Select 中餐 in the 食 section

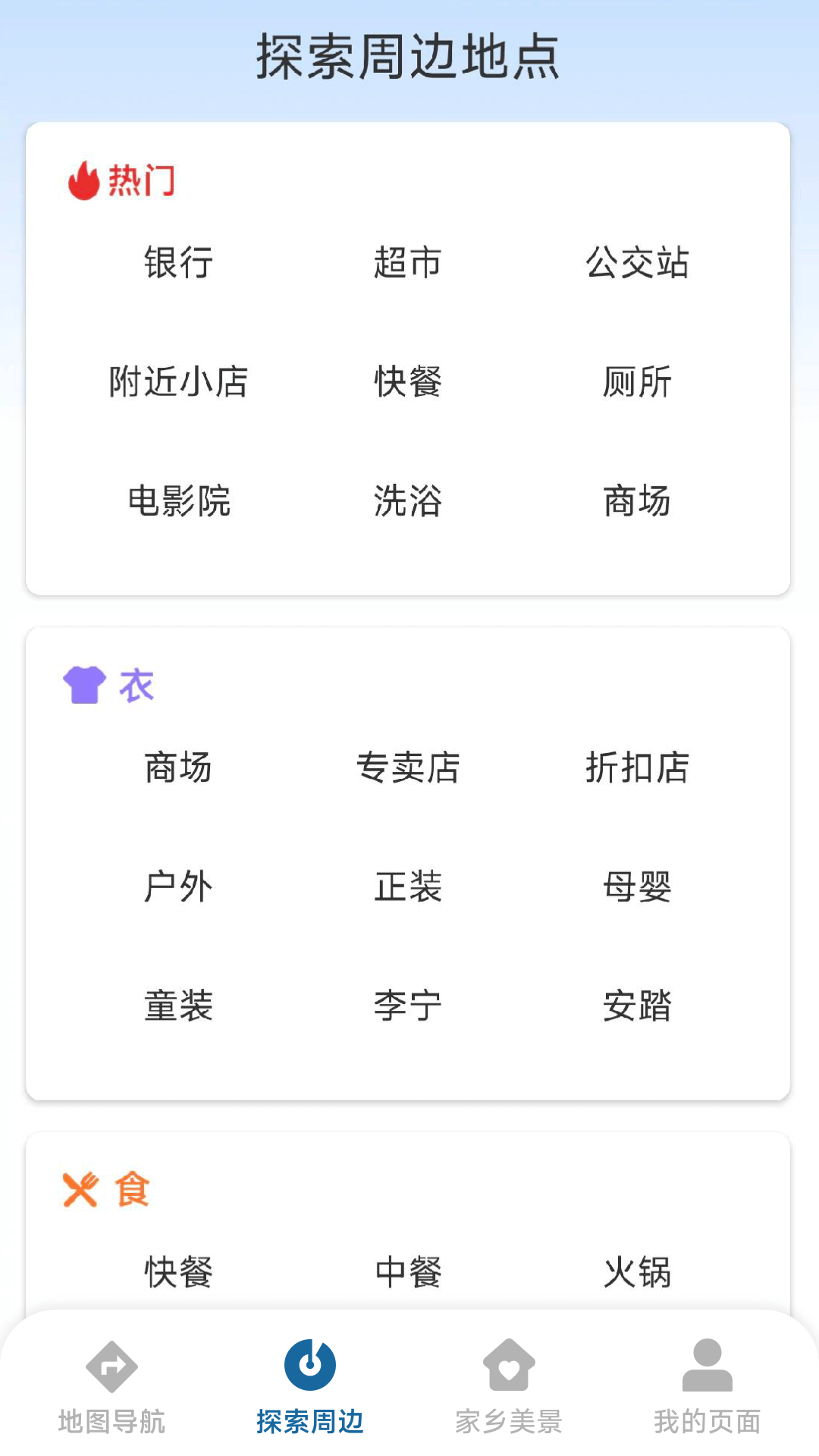point(408,1272)
